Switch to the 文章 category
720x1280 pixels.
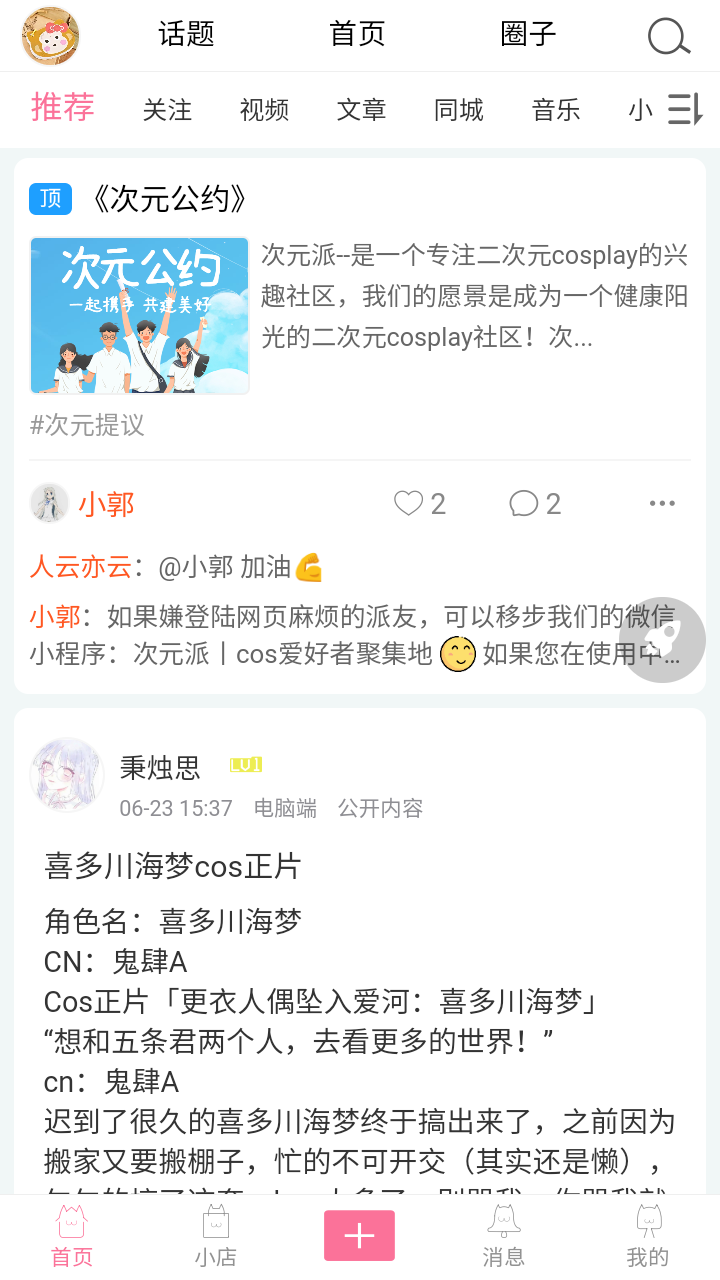pyautogui.click(x=360, y=110)
